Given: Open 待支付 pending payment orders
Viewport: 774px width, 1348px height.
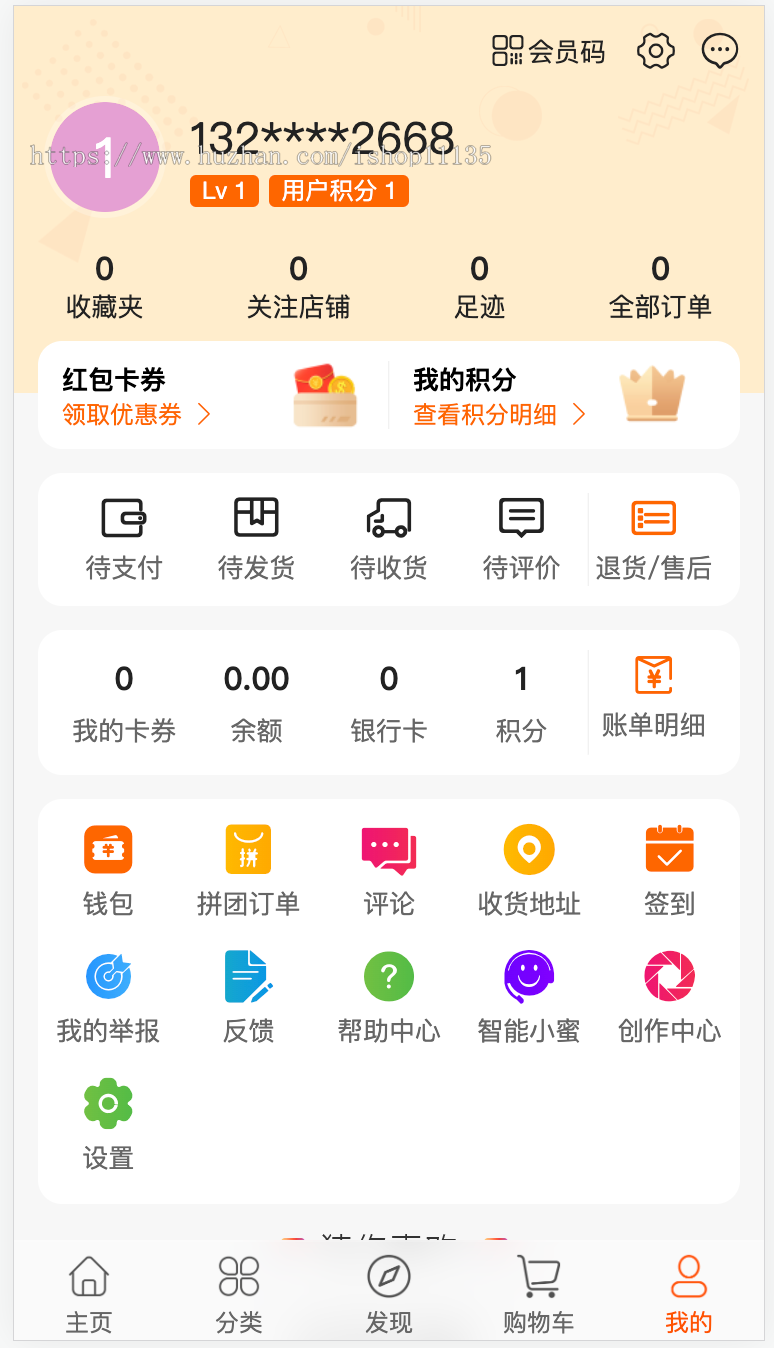Looking at the screenshot, I should pyautogui.click(x=124, y=539).
